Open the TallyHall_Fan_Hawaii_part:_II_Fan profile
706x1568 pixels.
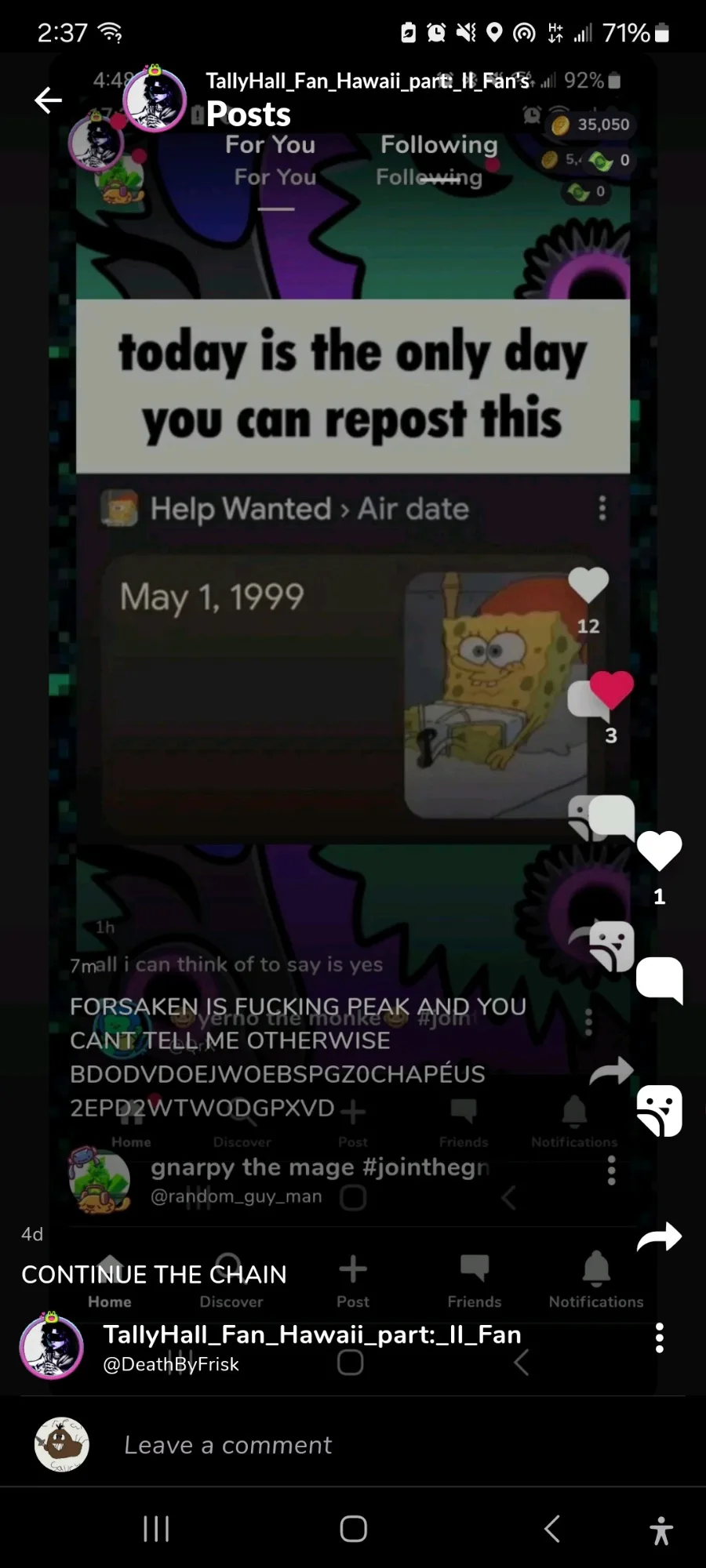point(312,1334)
